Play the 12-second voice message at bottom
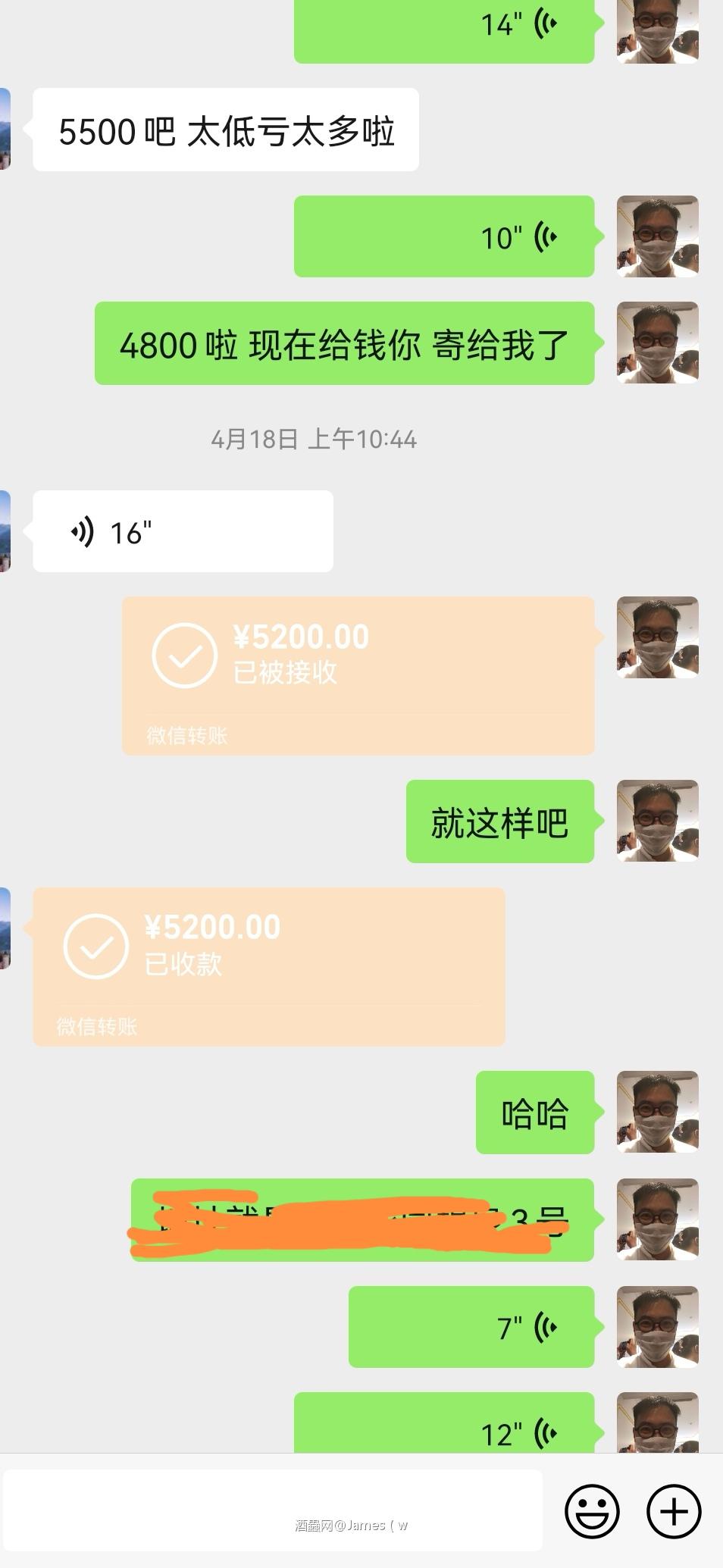This screenshot has width=723, height=1568. click(x=471, y=1431)
